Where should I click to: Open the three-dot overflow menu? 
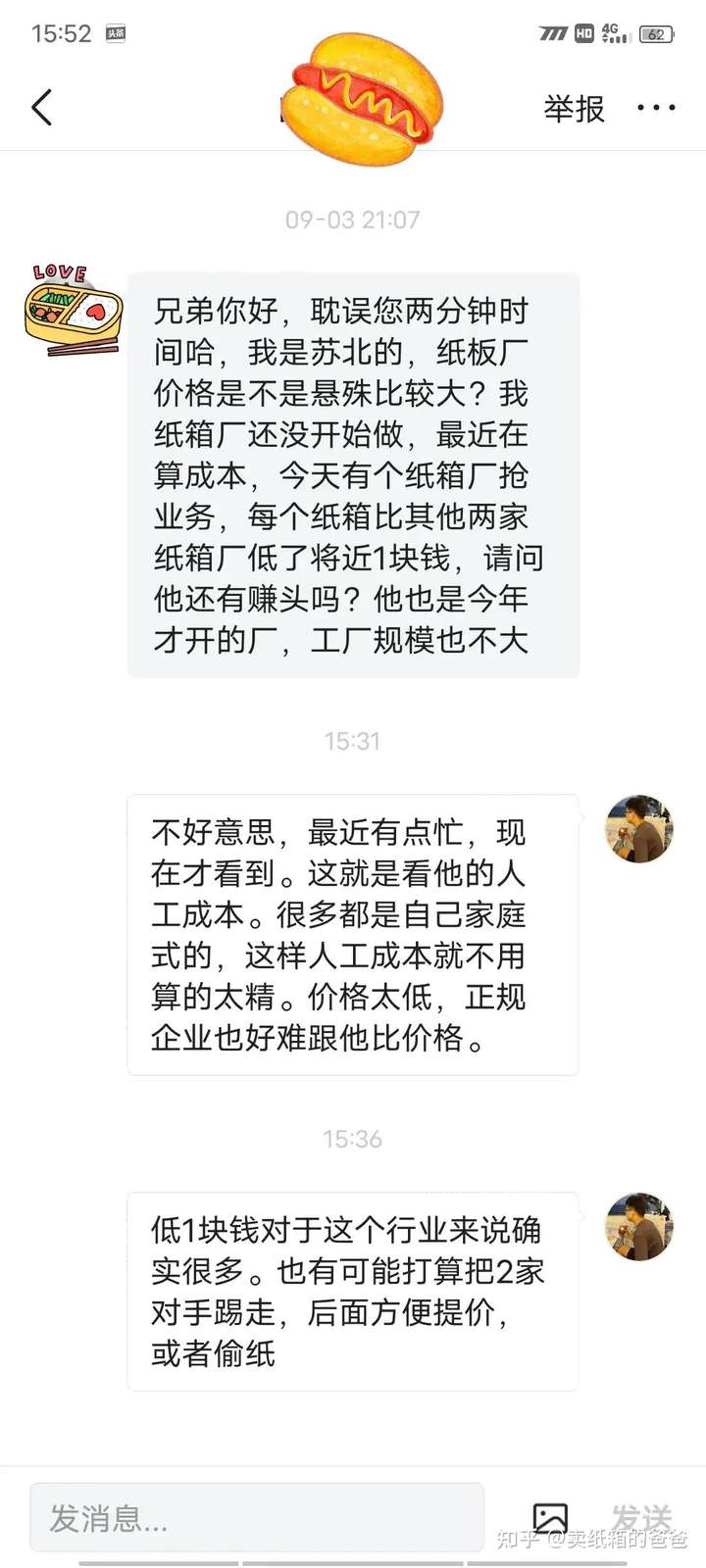click(x=655, y=109)
